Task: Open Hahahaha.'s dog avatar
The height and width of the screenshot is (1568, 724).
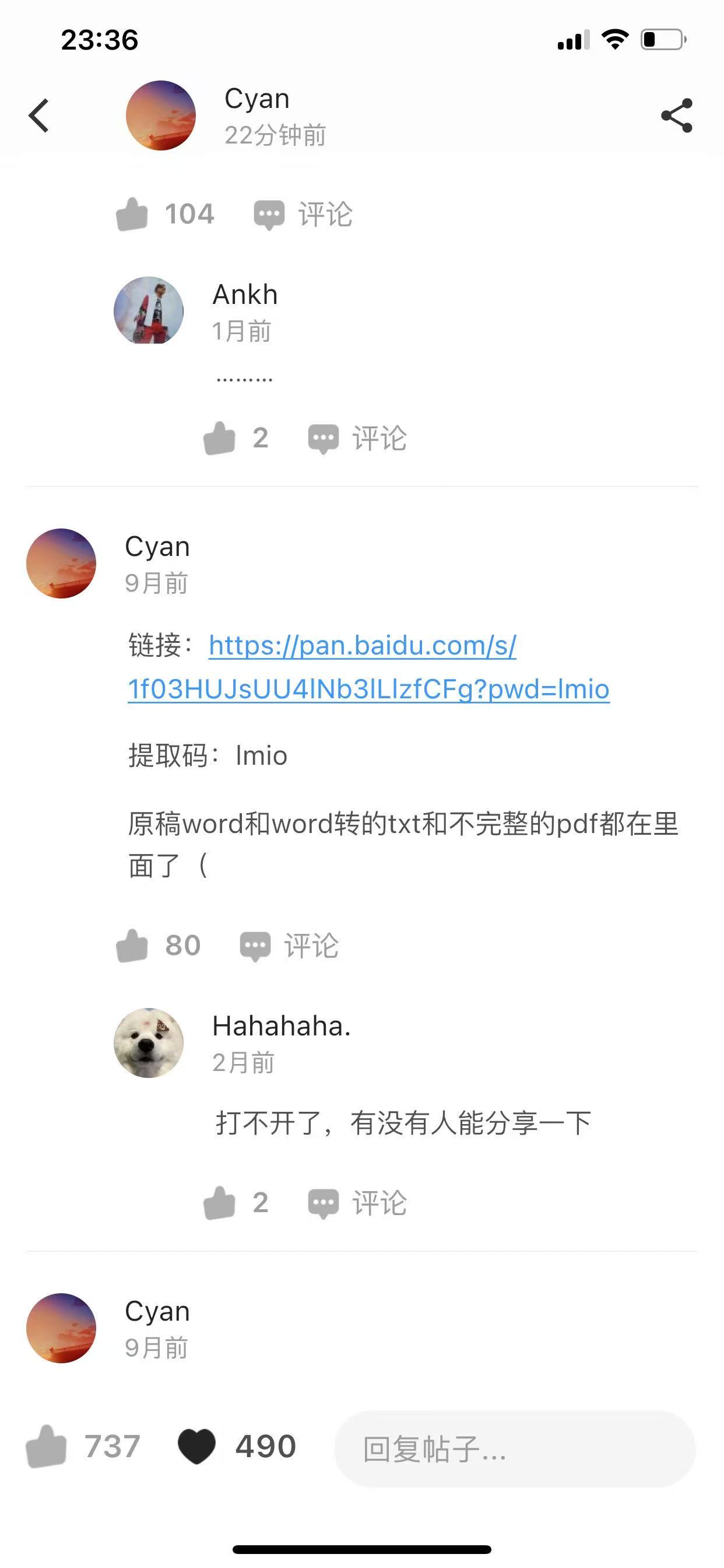Action: pyautogui.click(x=149, y=1042)
